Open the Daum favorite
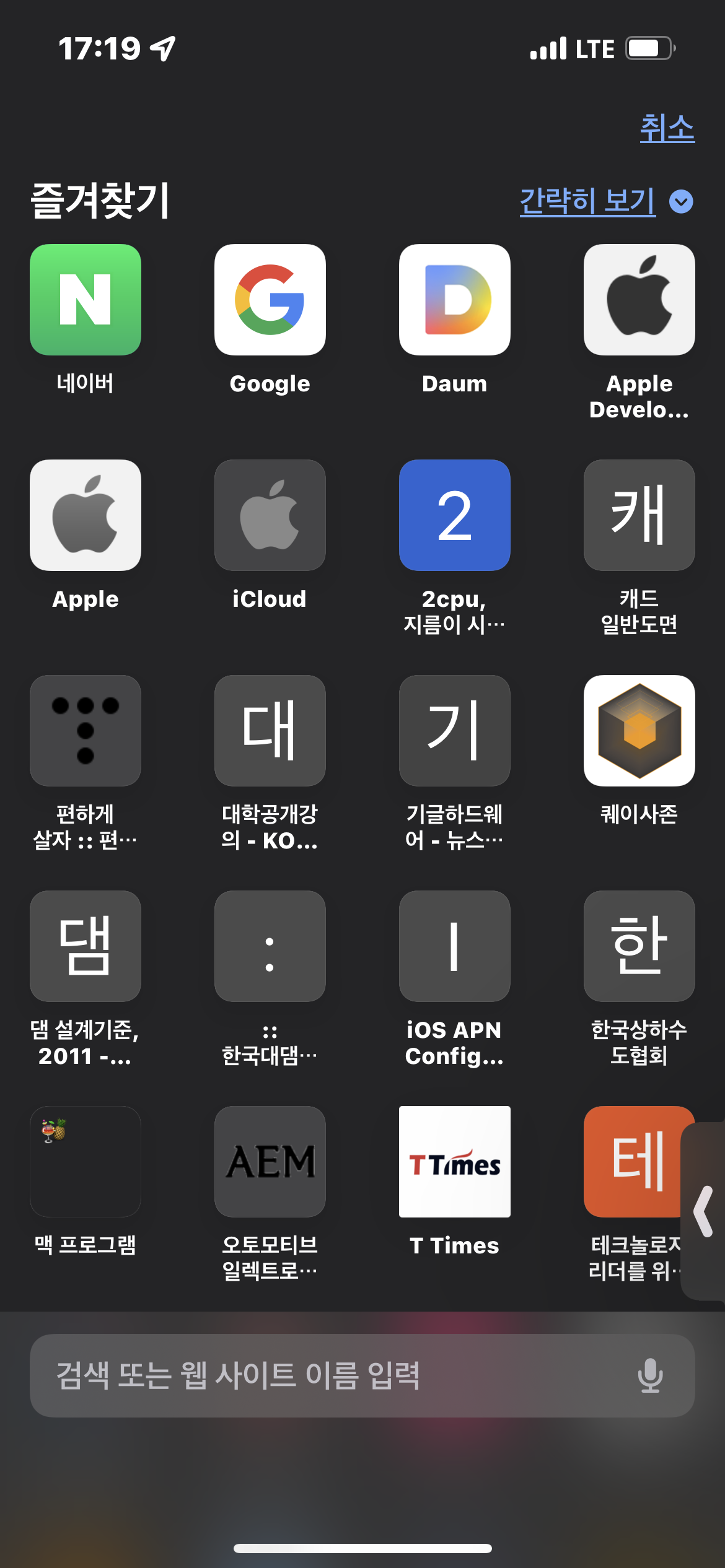725x1568 pixels. pos(455,300)
